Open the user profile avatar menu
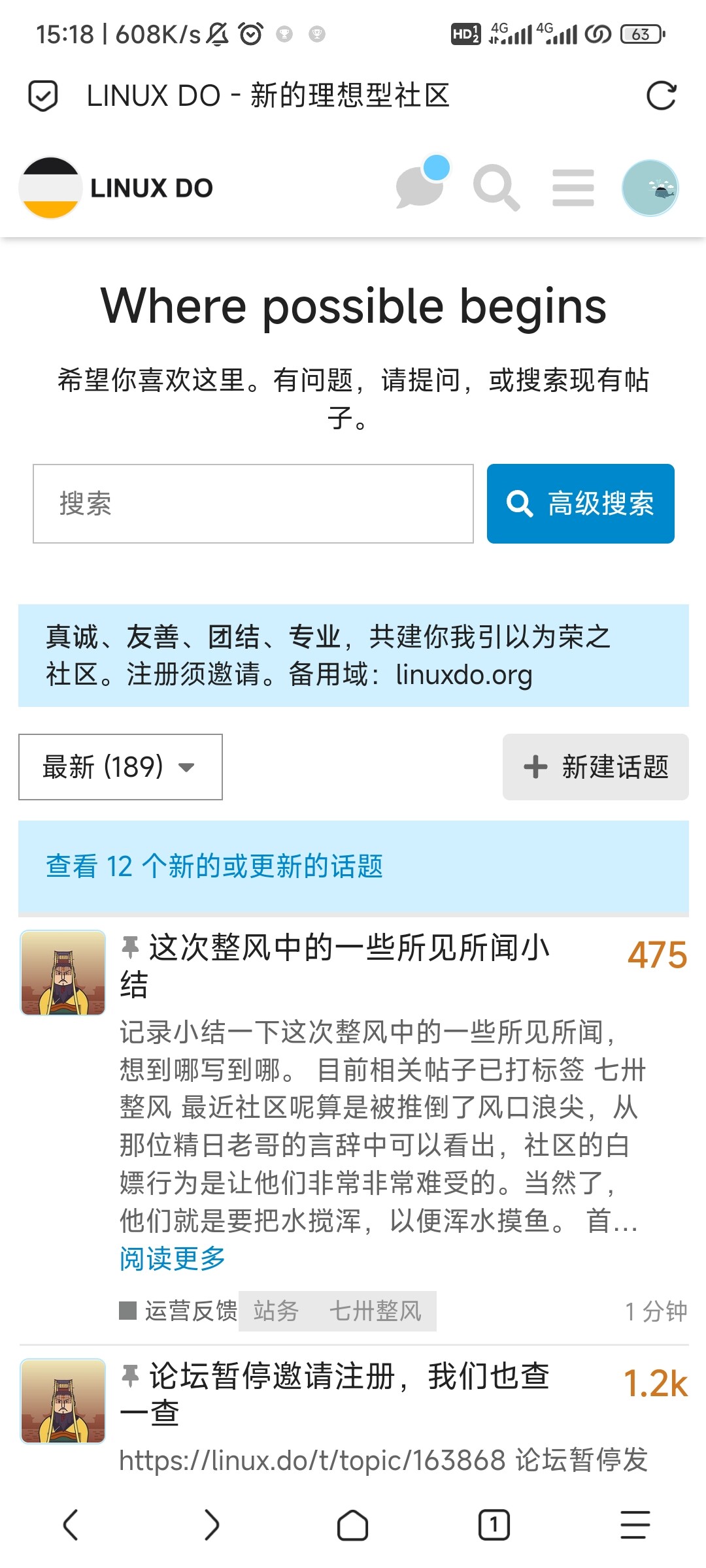 tap(650, 188)
